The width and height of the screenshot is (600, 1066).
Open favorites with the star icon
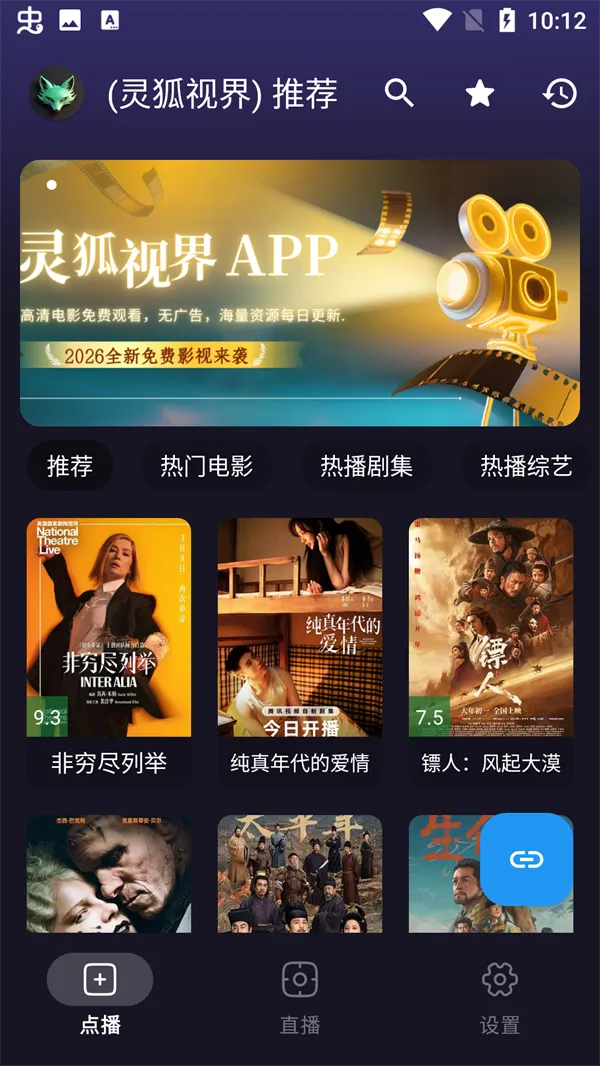[480, 93]
